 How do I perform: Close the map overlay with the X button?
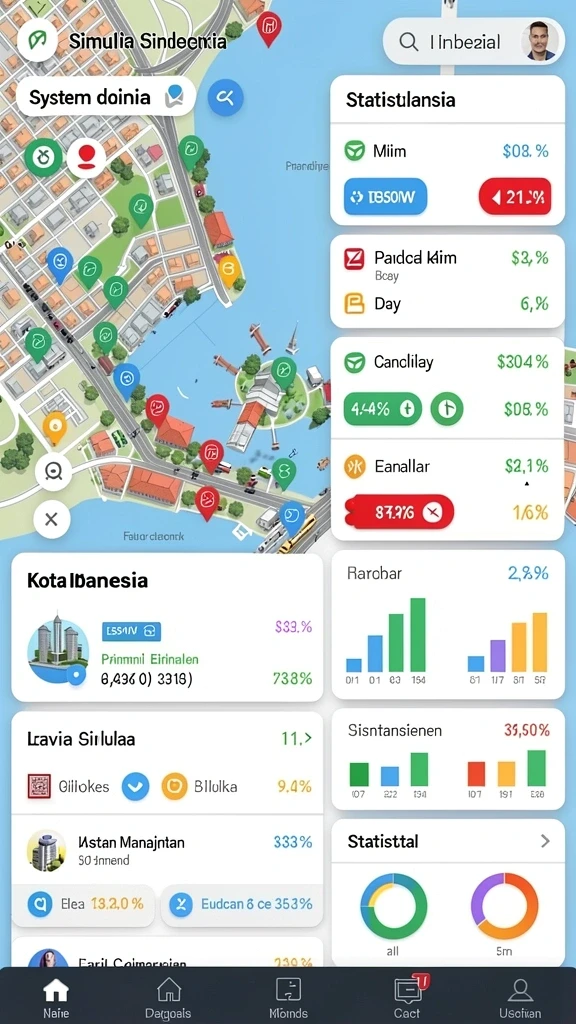52,519
